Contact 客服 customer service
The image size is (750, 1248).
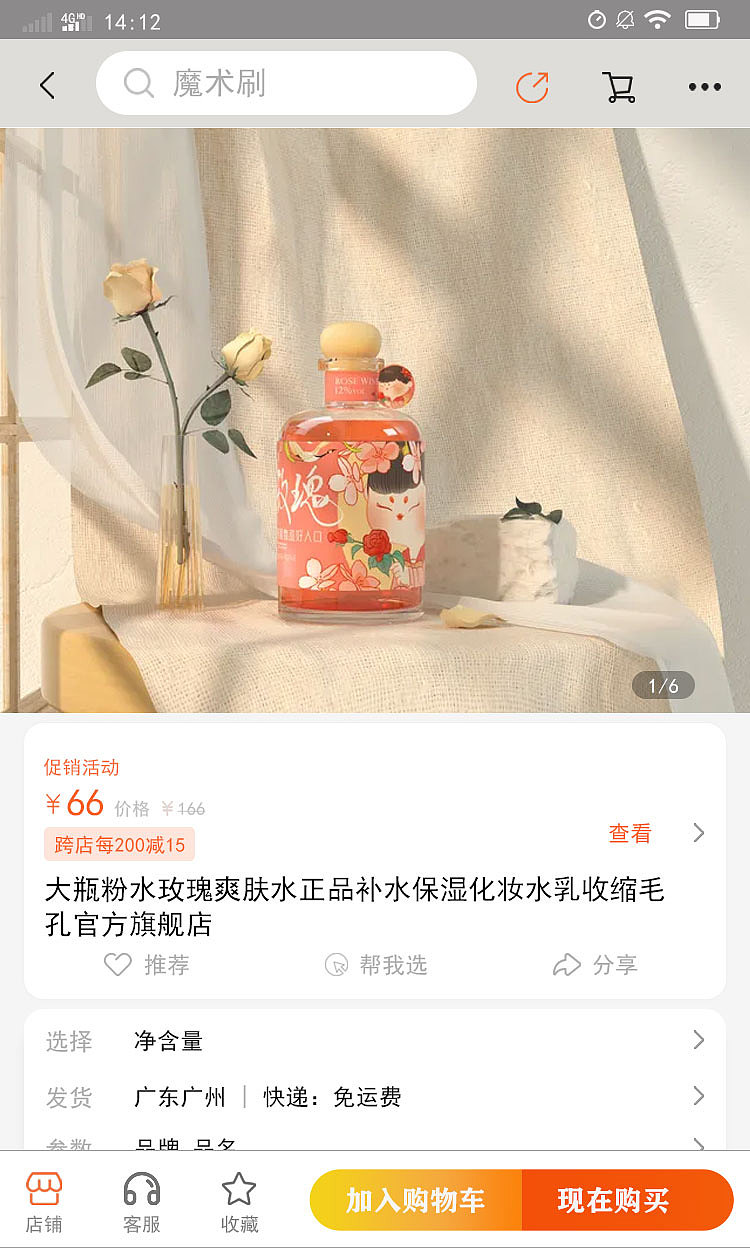coord(141,1201)
